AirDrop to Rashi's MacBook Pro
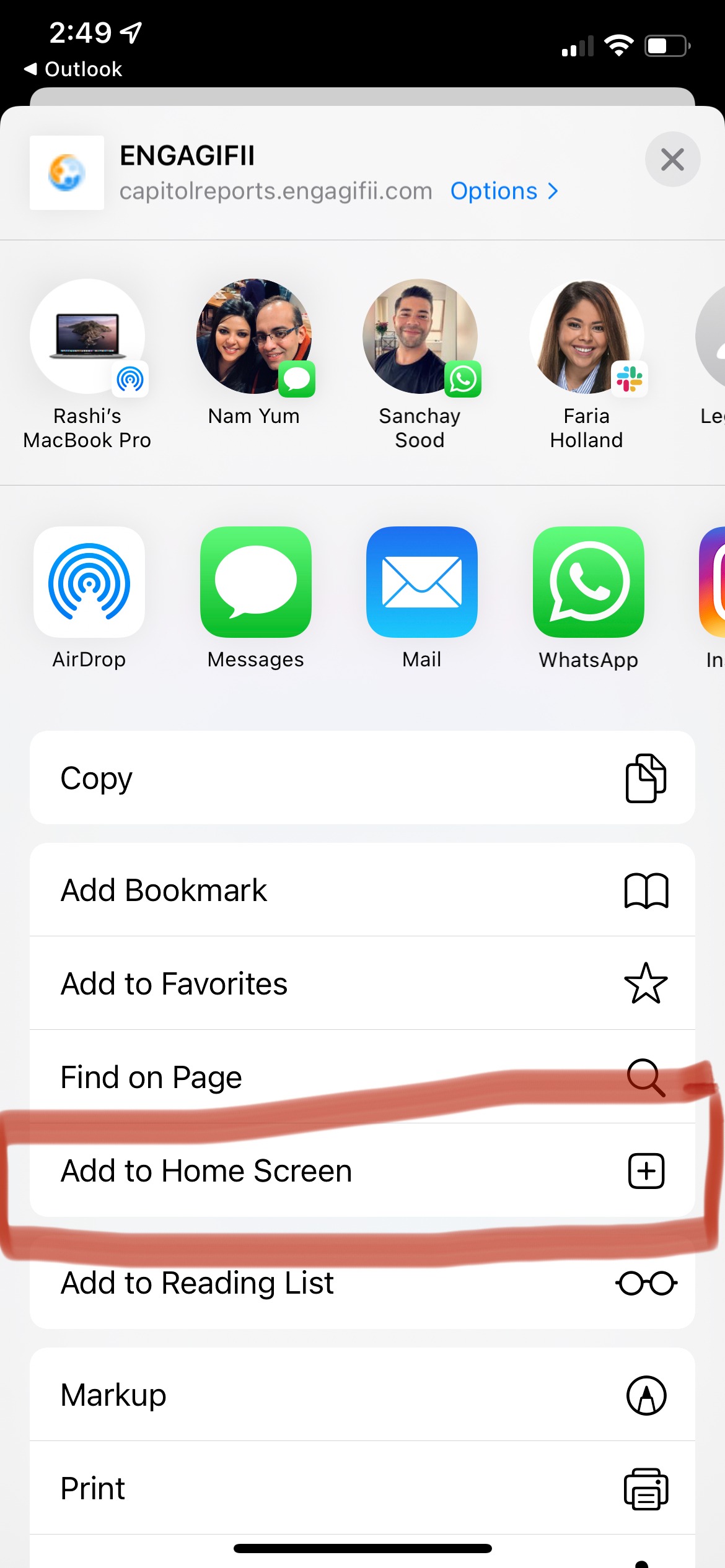725x1568 pixels. [87, 365]
